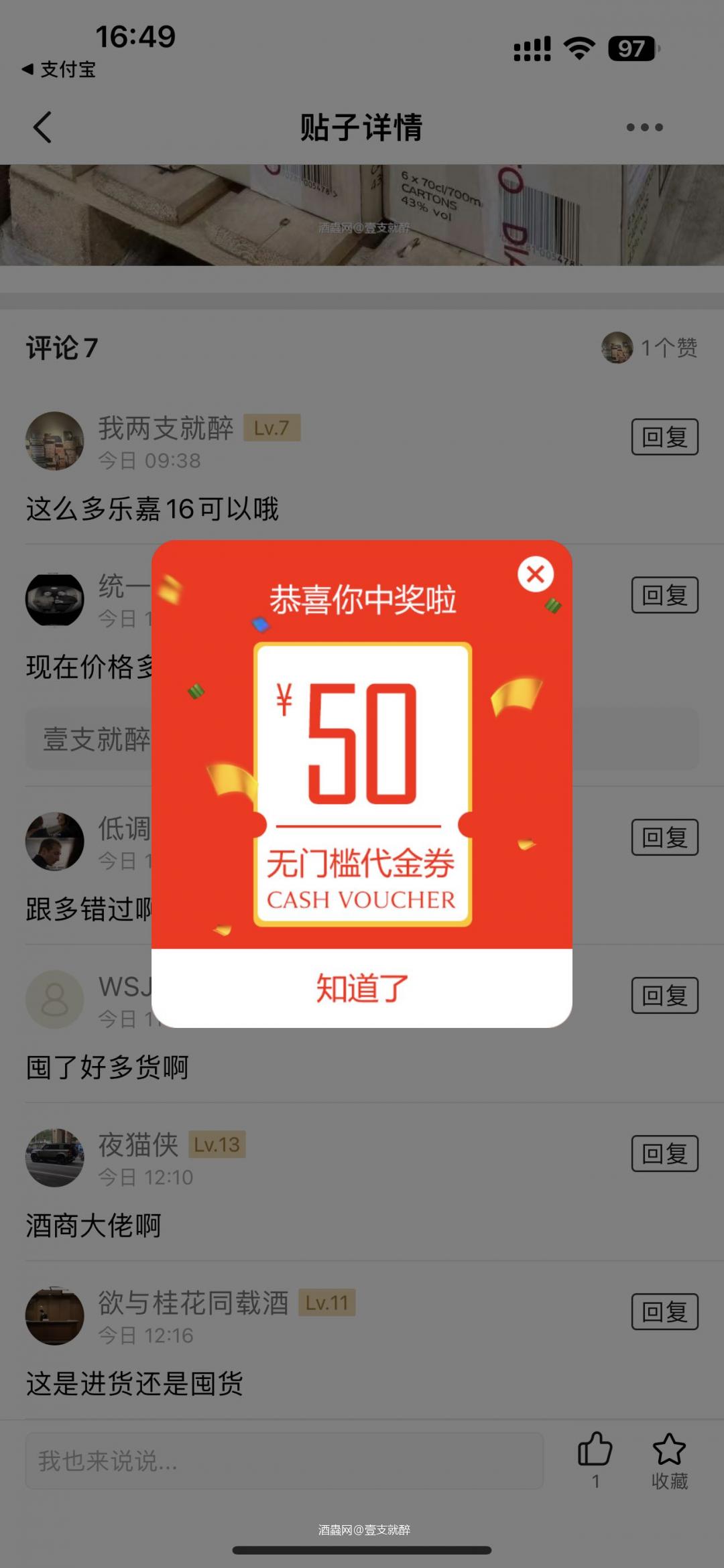Open 我两支就醉's profile avatar
This screenshot has height=1568, width=724.
click(55, 441)
